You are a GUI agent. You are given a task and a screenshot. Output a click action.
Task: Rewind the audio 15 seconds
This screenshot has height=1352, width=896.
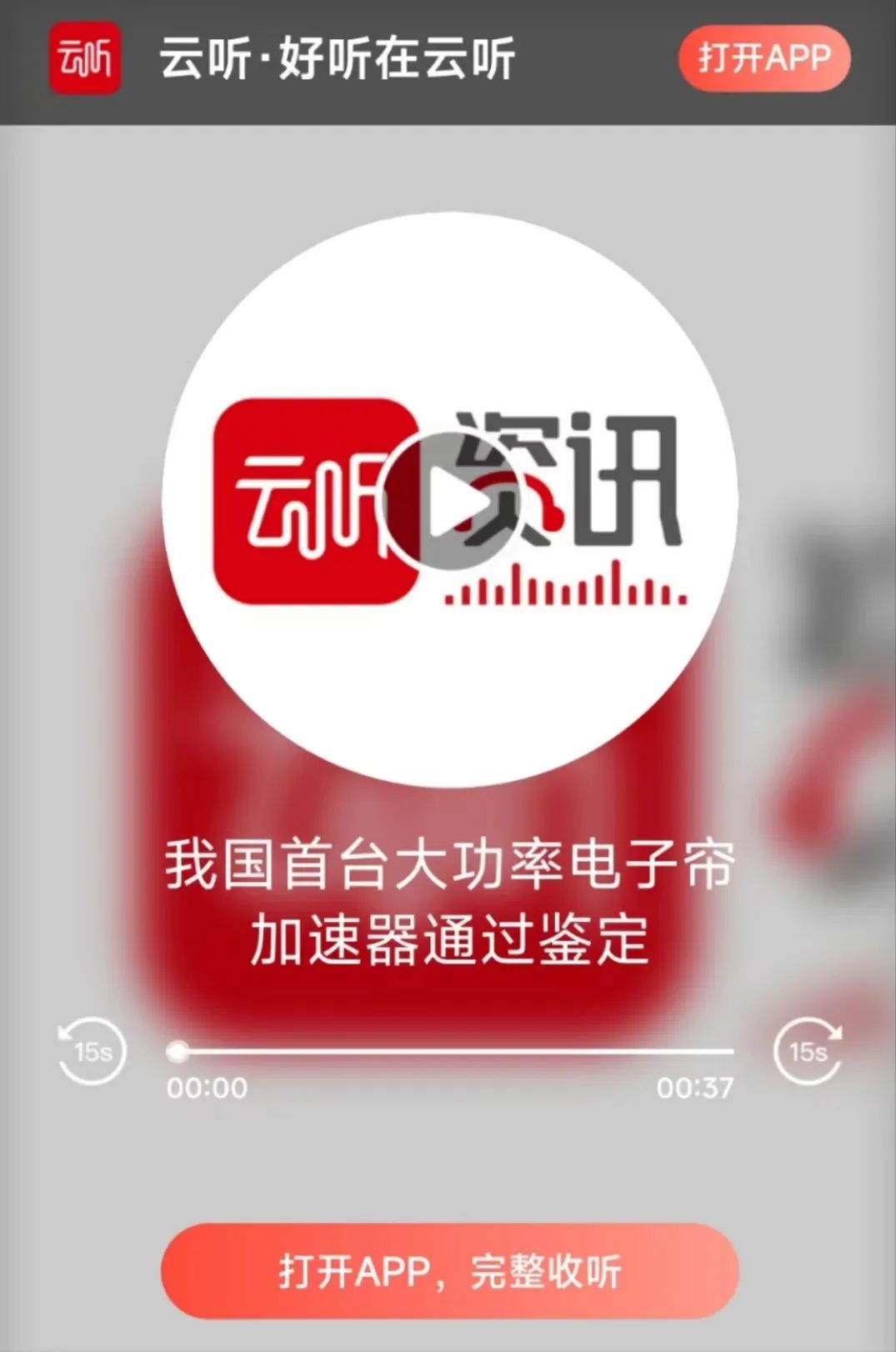pos(92,1050)
